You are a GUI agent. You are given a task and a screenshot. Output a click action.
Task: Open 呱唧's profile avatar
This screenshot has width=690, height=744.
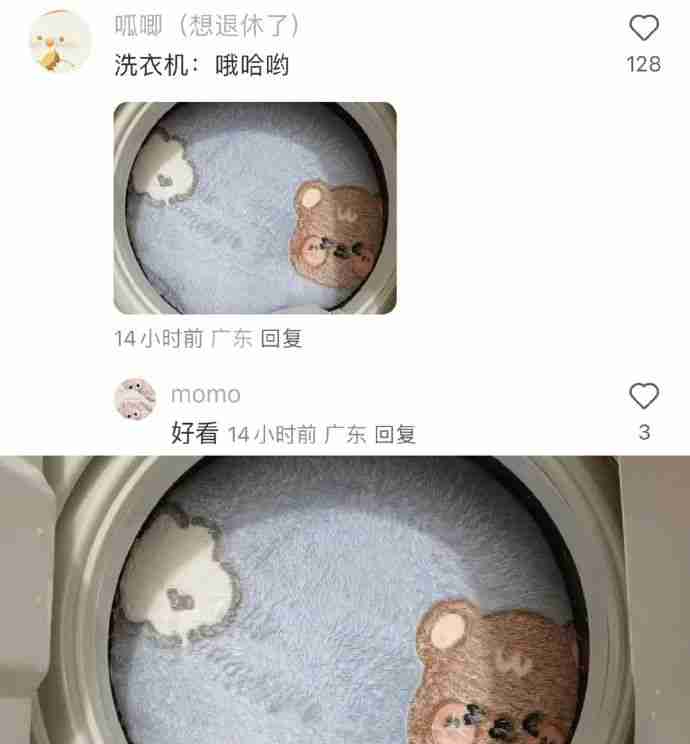59,42
